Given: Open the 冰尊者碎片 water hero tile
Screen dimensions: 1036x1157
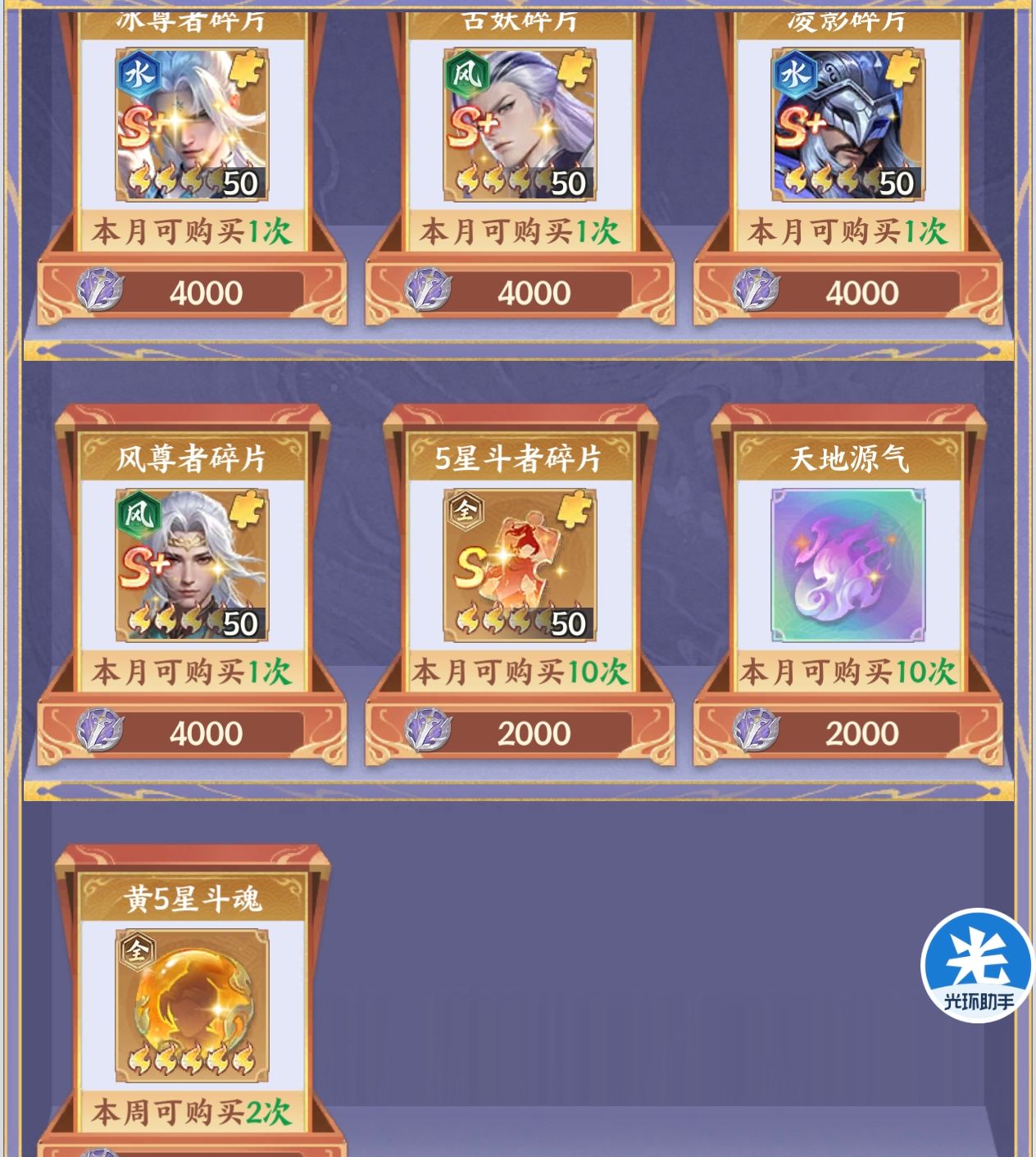Looking at the screenshot, I should pos(192,125).
